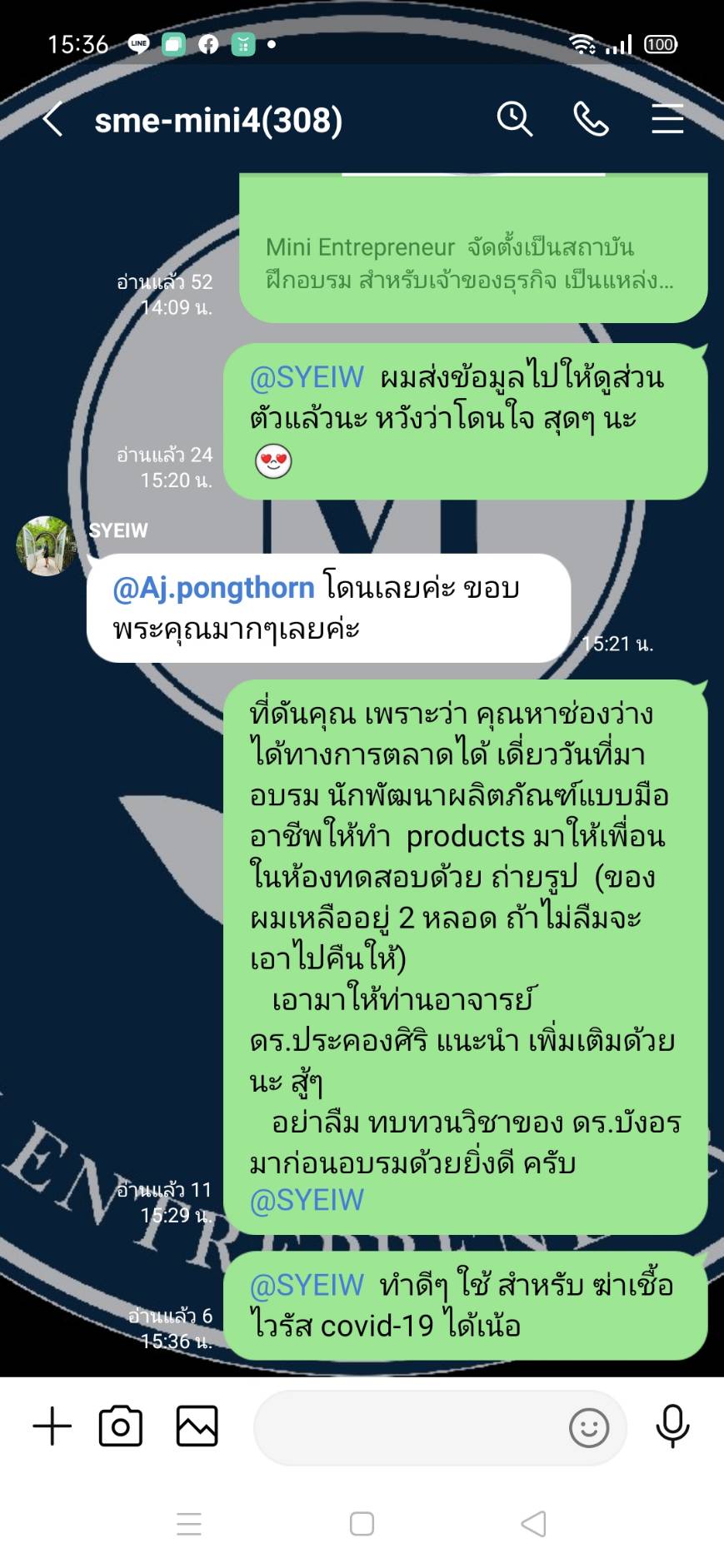Go back to the chat list
Image resolution: width=724 pixels, height=1568 pixels.
tap(52, 120)
